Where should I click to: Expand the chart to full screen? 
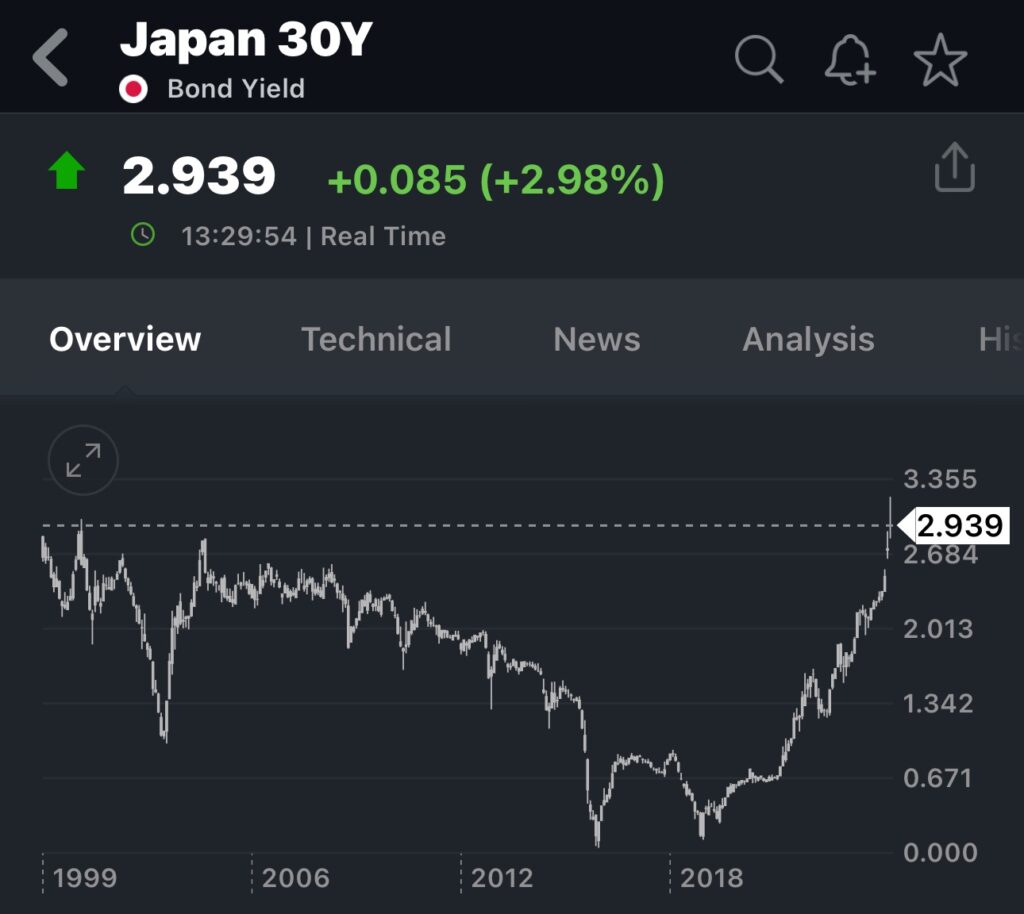tap(83, 461)
